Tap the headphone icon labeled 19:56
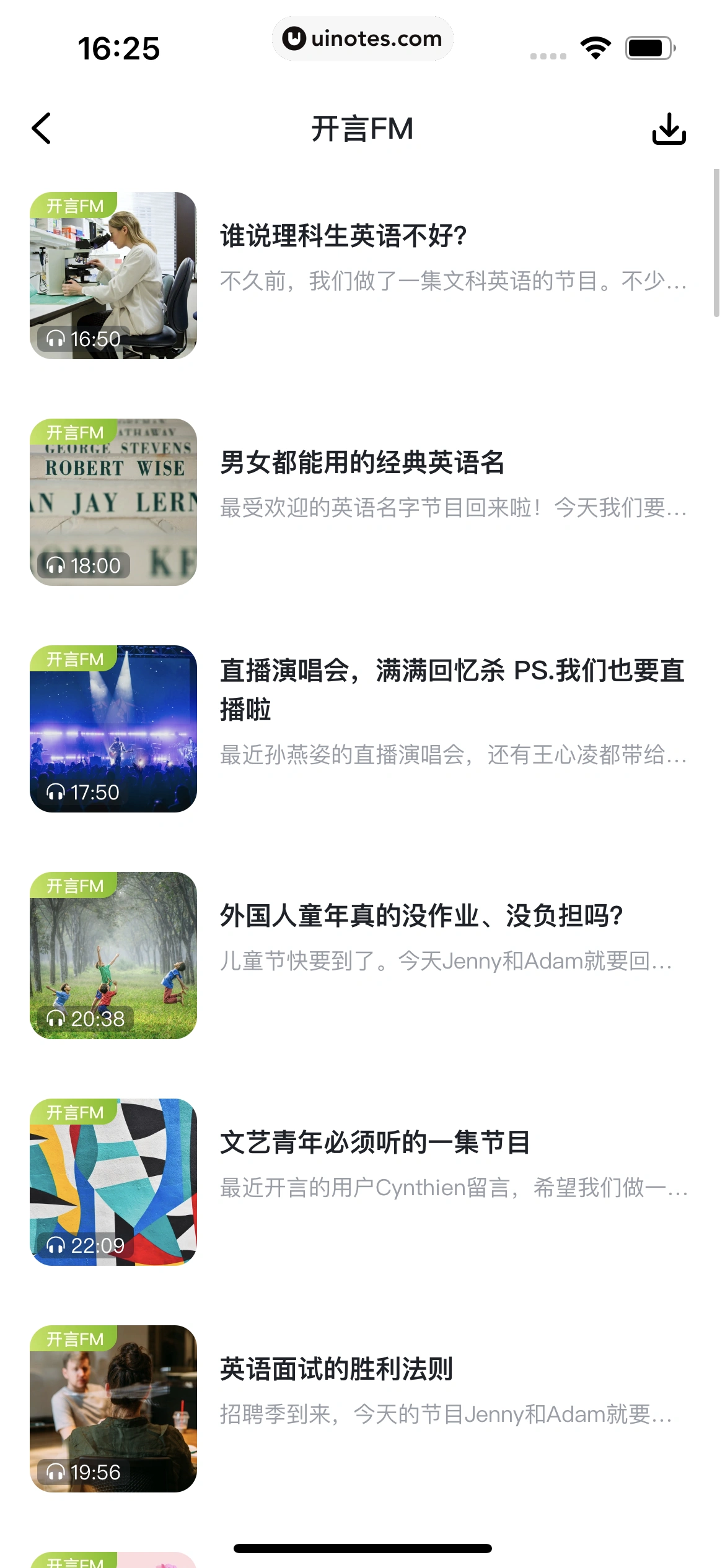The height and width of the screenshot is (1568, 725). tap(57, 1471)
